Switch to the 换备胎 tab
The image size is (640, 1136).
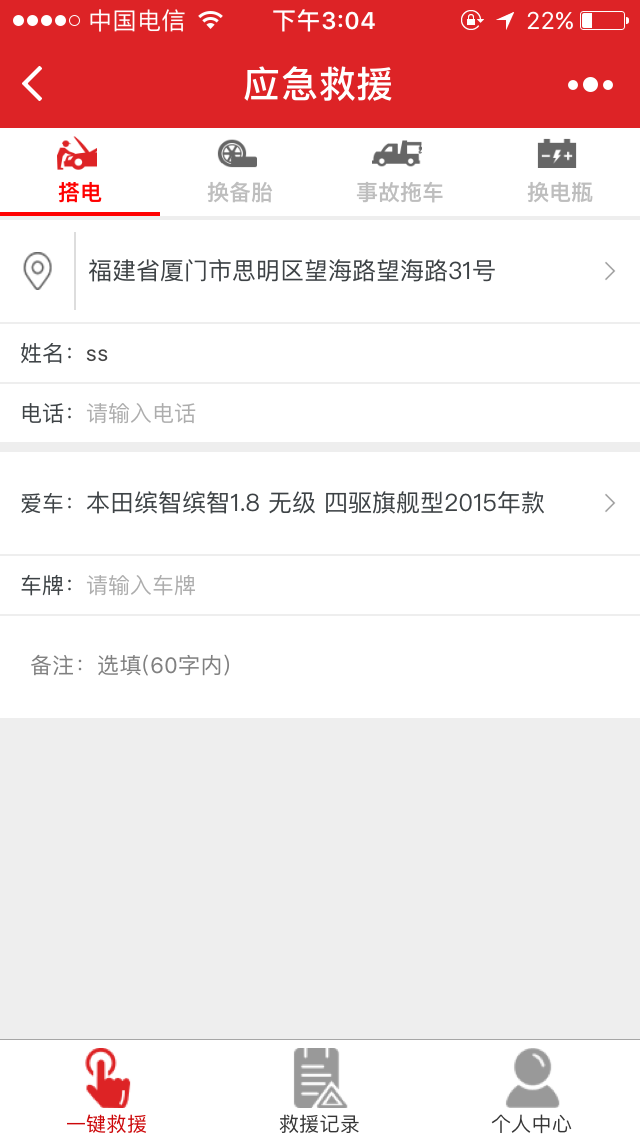coord(240,172)
